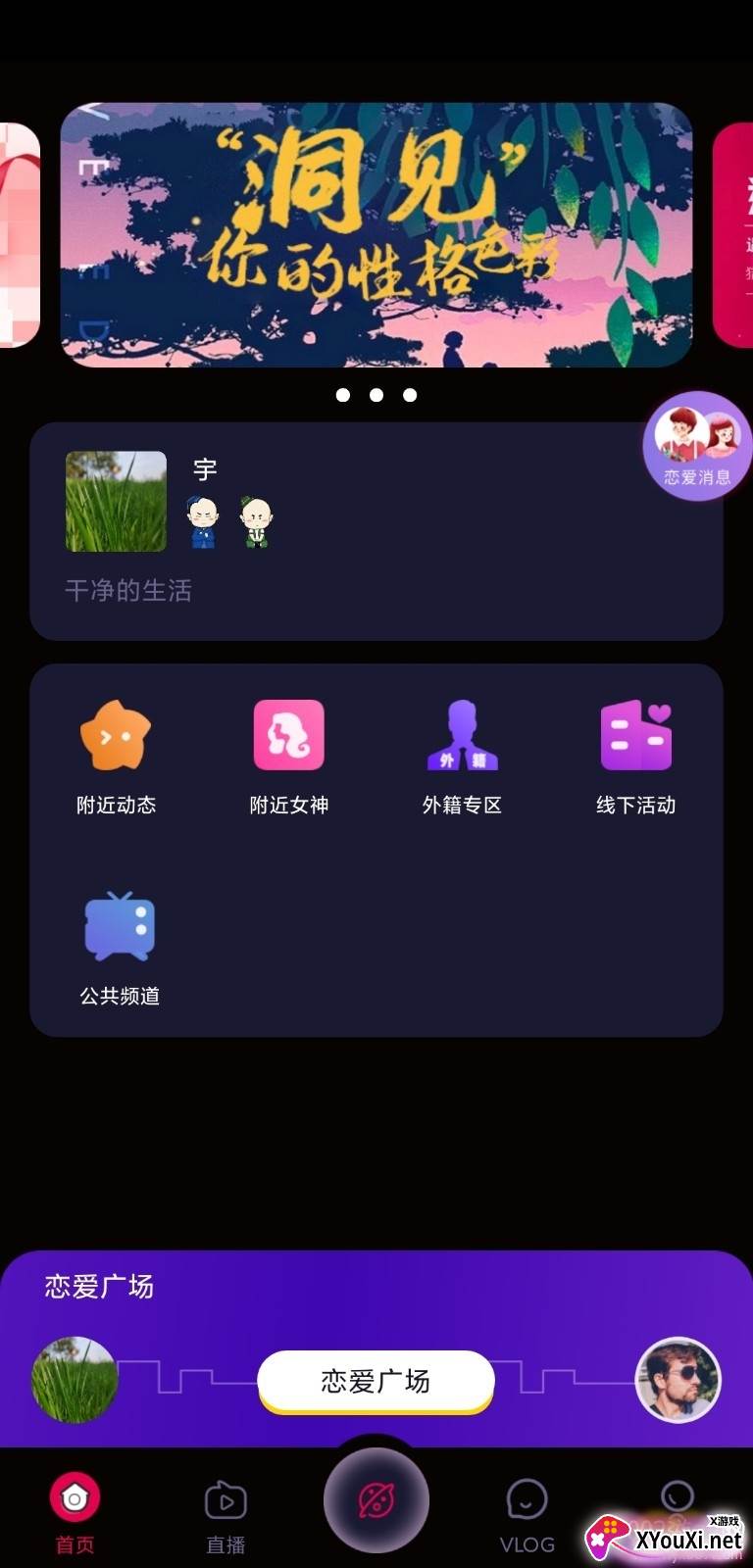View 线下活动 events
753x1568 pixels.
(x=635, y=757)
